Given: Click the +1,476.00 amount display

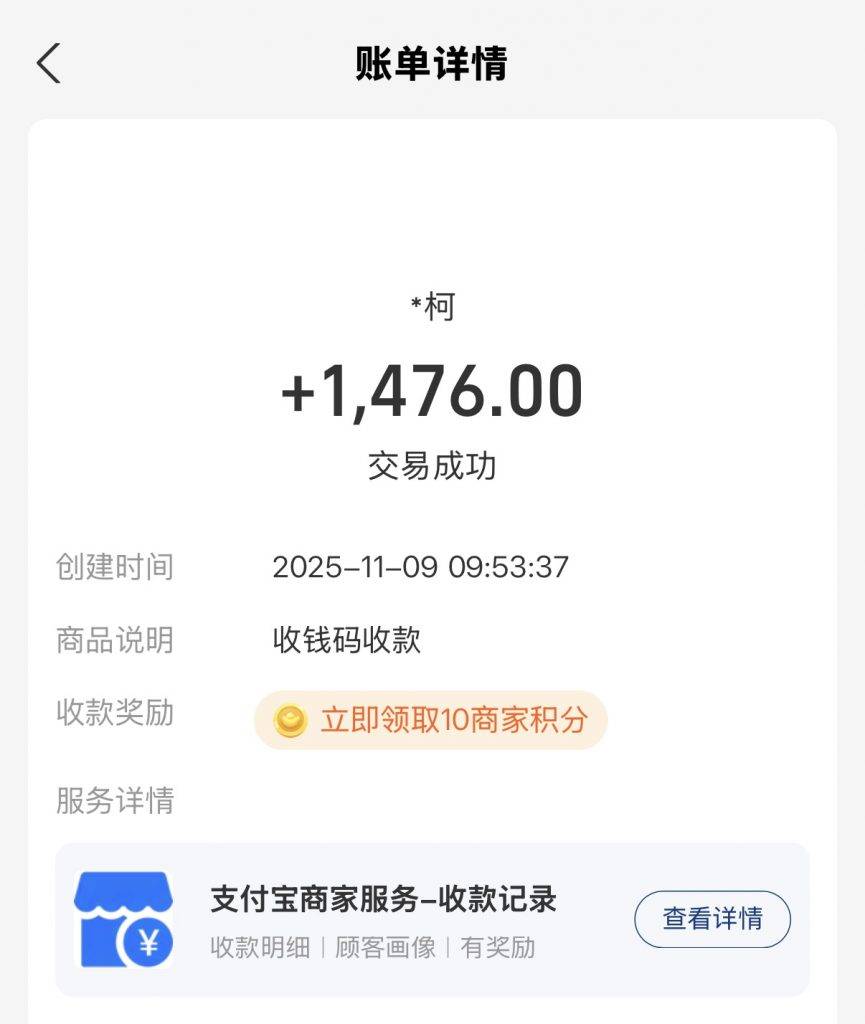Looking at the screenshot, I should [x=432, y=392].
